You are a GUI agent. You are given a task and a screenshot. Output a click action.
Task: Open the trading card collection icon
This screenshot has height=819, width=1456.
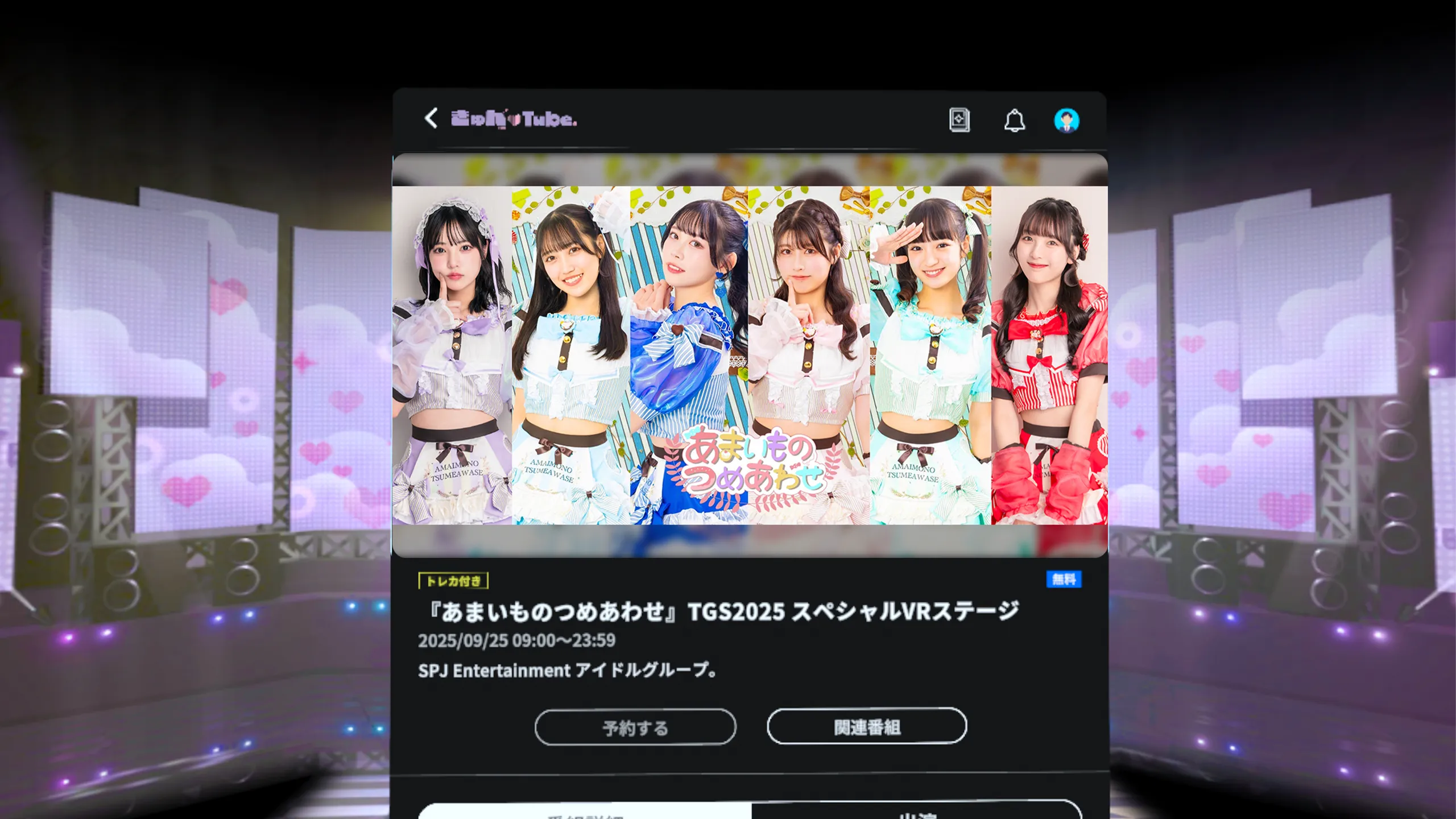coord(959,120)
